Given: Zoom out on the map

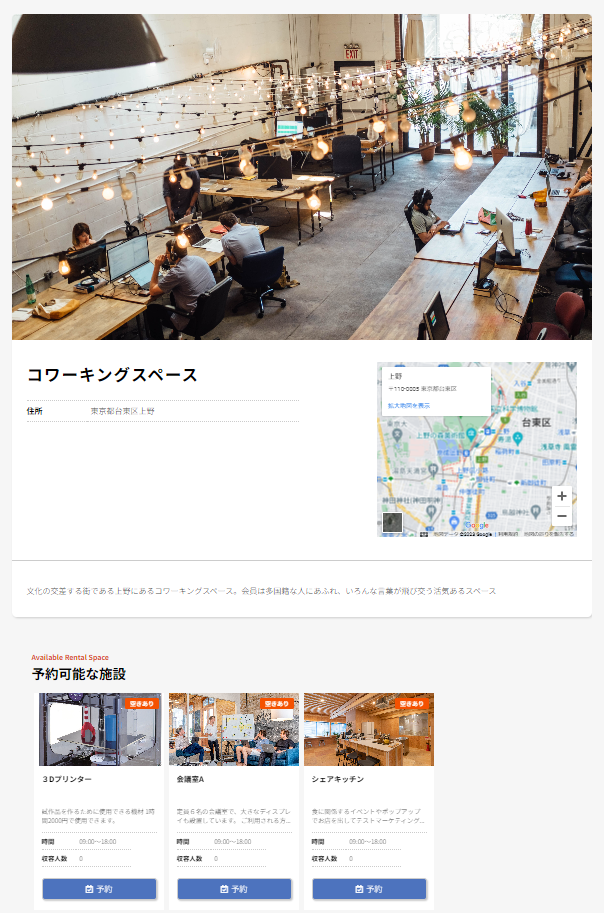Looking at the screenshot, I should (562, 516).
